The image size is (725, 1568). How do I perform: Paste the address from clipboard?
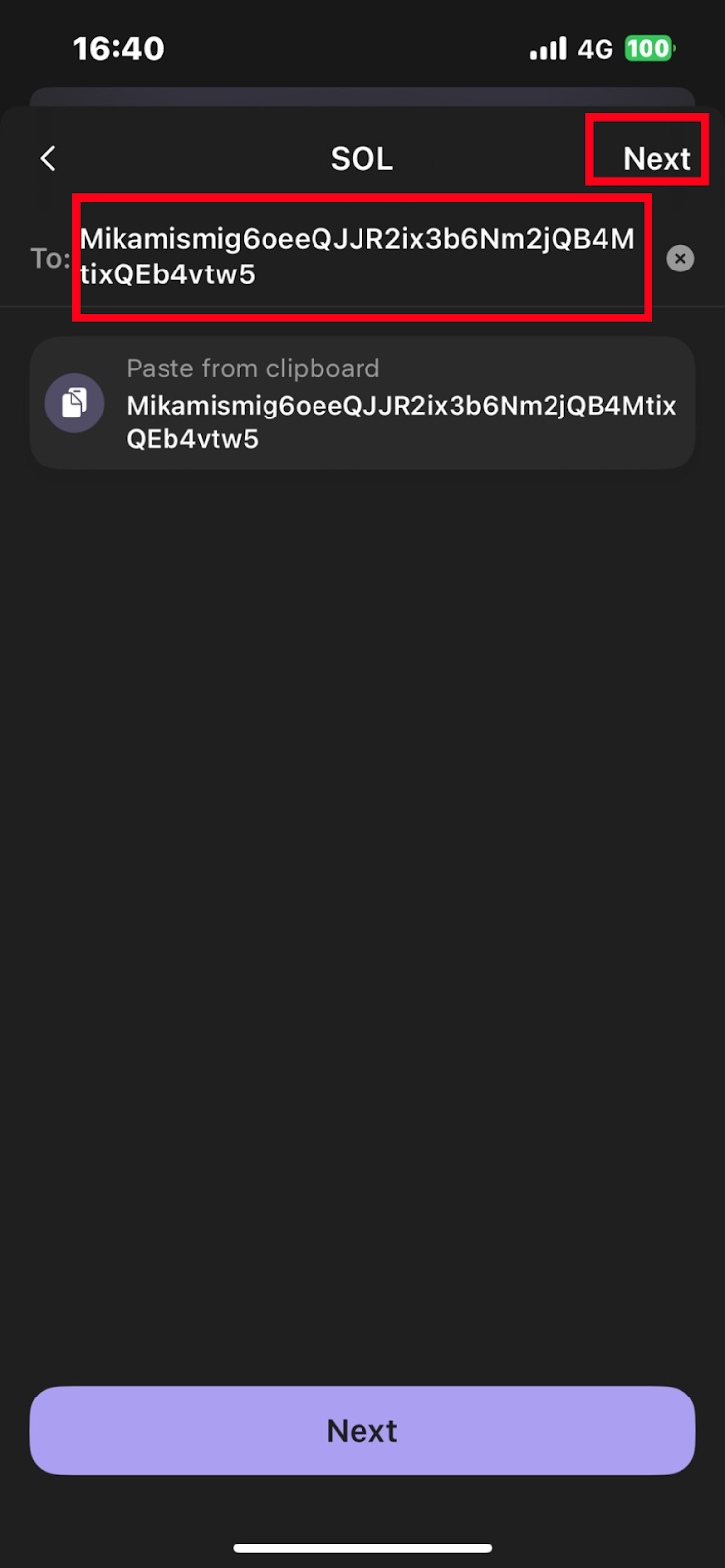coord(362,404)
